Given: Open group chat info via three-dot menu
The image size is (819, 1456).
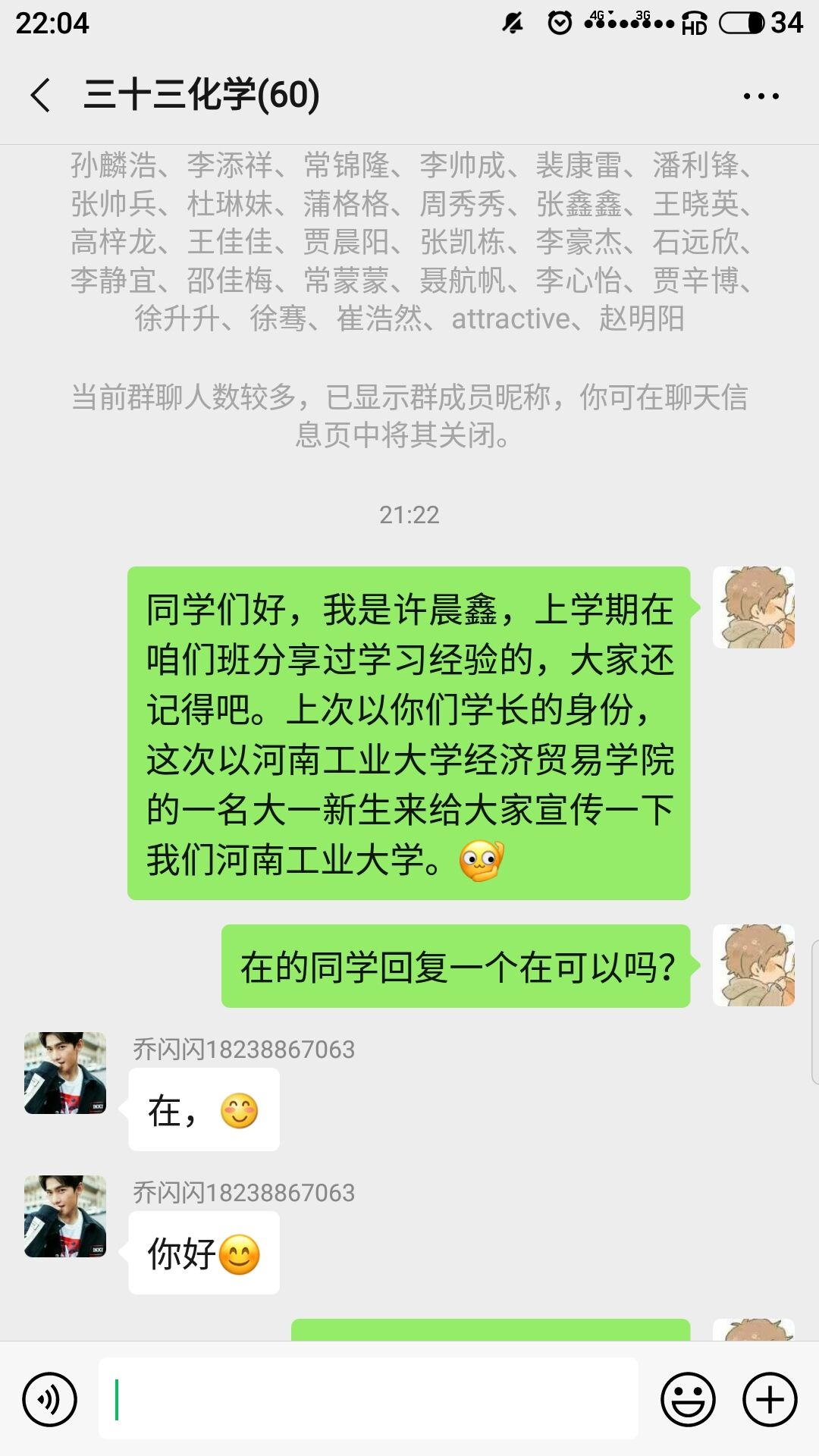Looking at the screenshot, I should (x=761, y=96).
